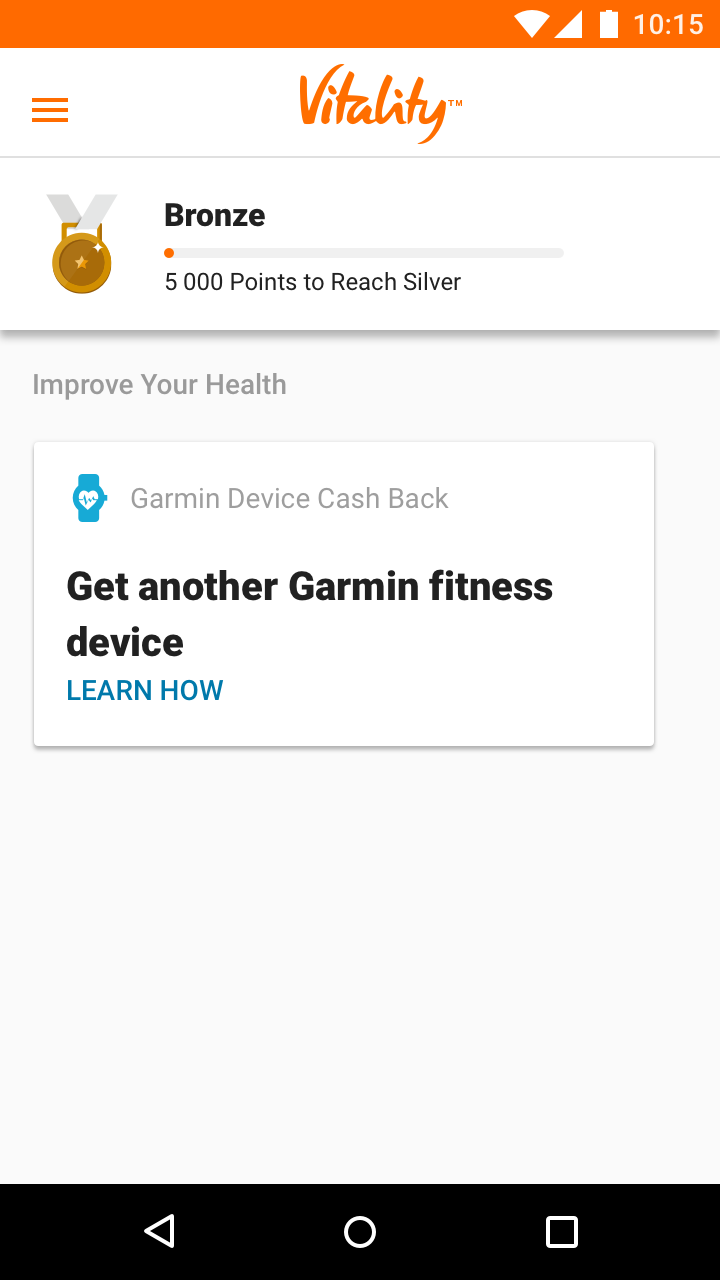
Task: Return to the home screen
Action: tap(360, 1231)
